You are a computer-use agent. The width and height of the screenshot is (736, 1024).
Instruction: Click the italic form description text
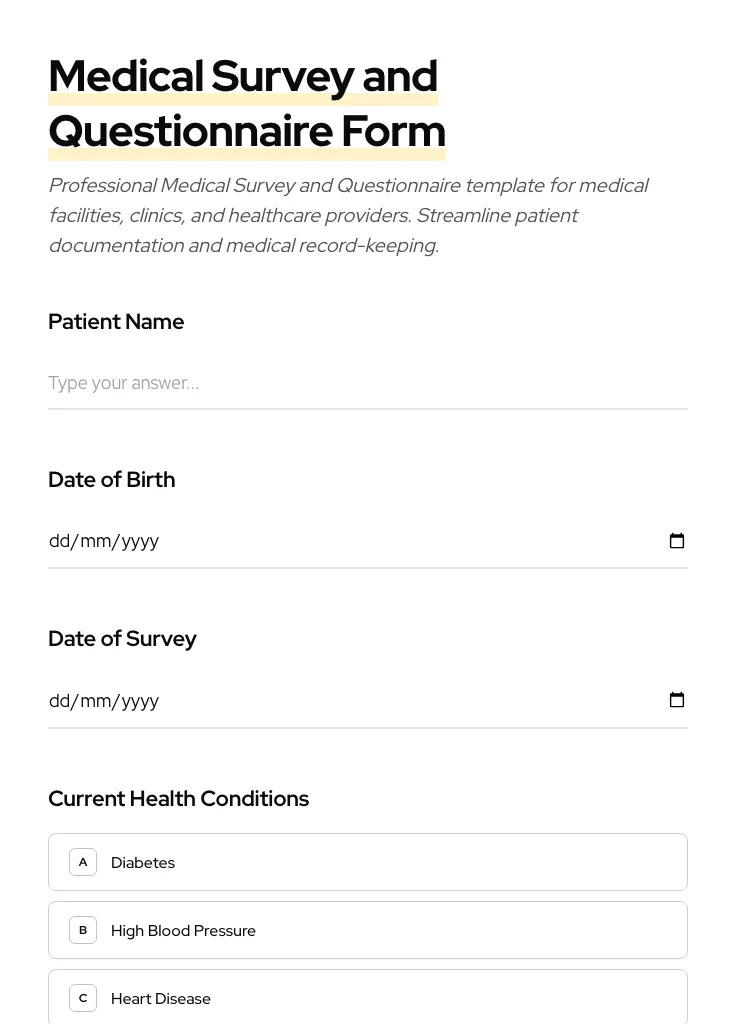coord(348,214)
